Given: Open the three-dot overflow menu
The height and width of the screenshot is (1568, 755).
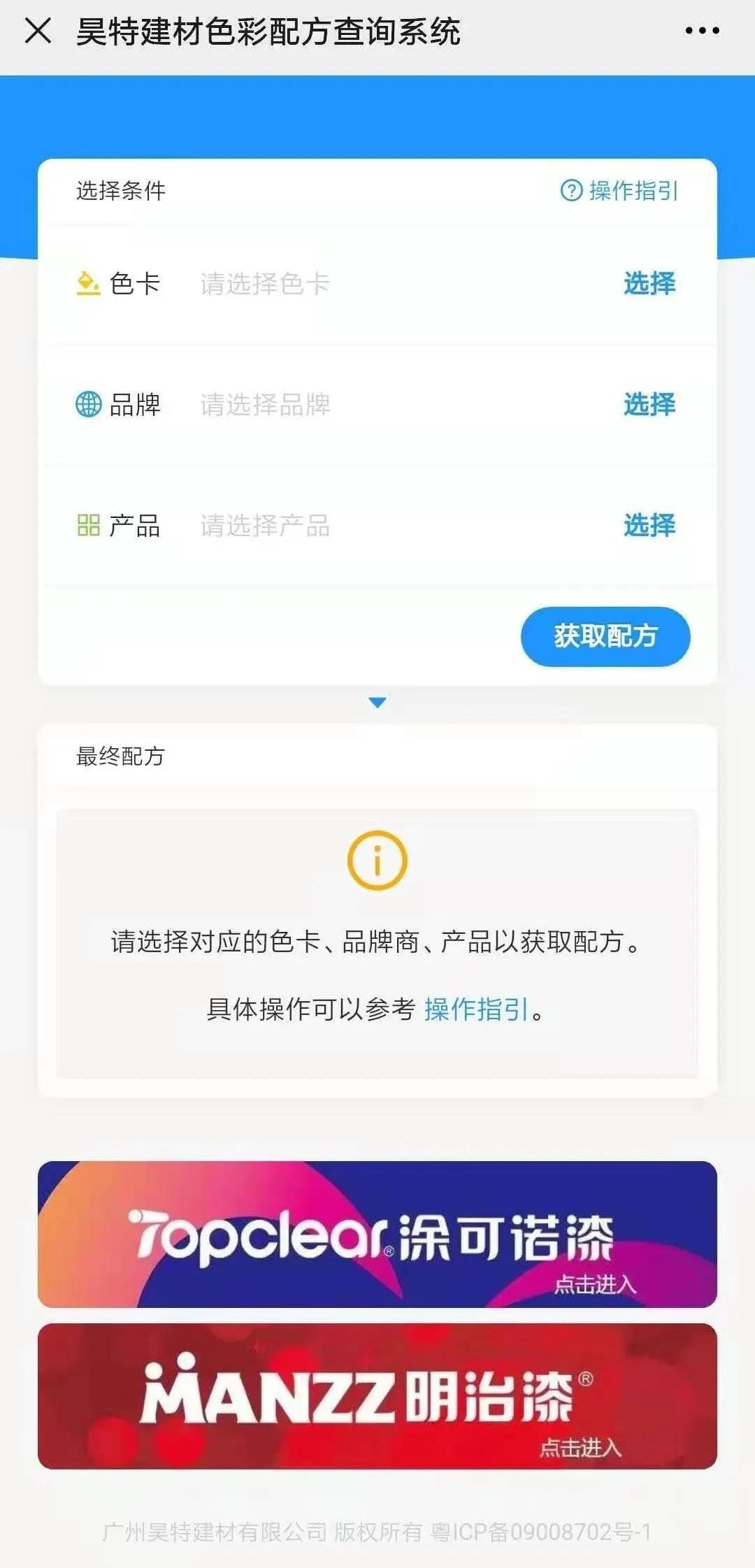Looking at the screenshot, I should click(x=702, y=31).
